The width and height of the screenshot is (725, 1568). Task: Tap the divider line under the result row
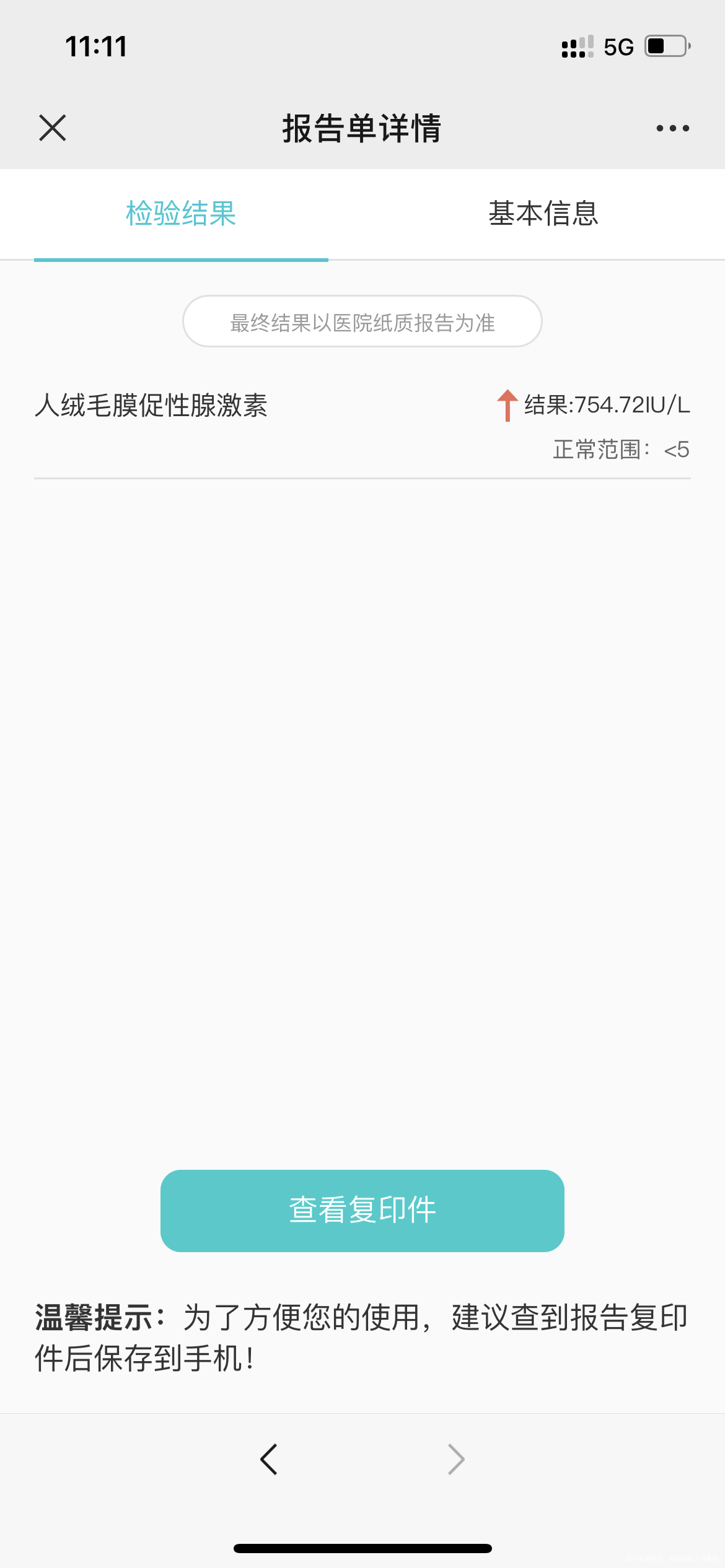(362, 478)
